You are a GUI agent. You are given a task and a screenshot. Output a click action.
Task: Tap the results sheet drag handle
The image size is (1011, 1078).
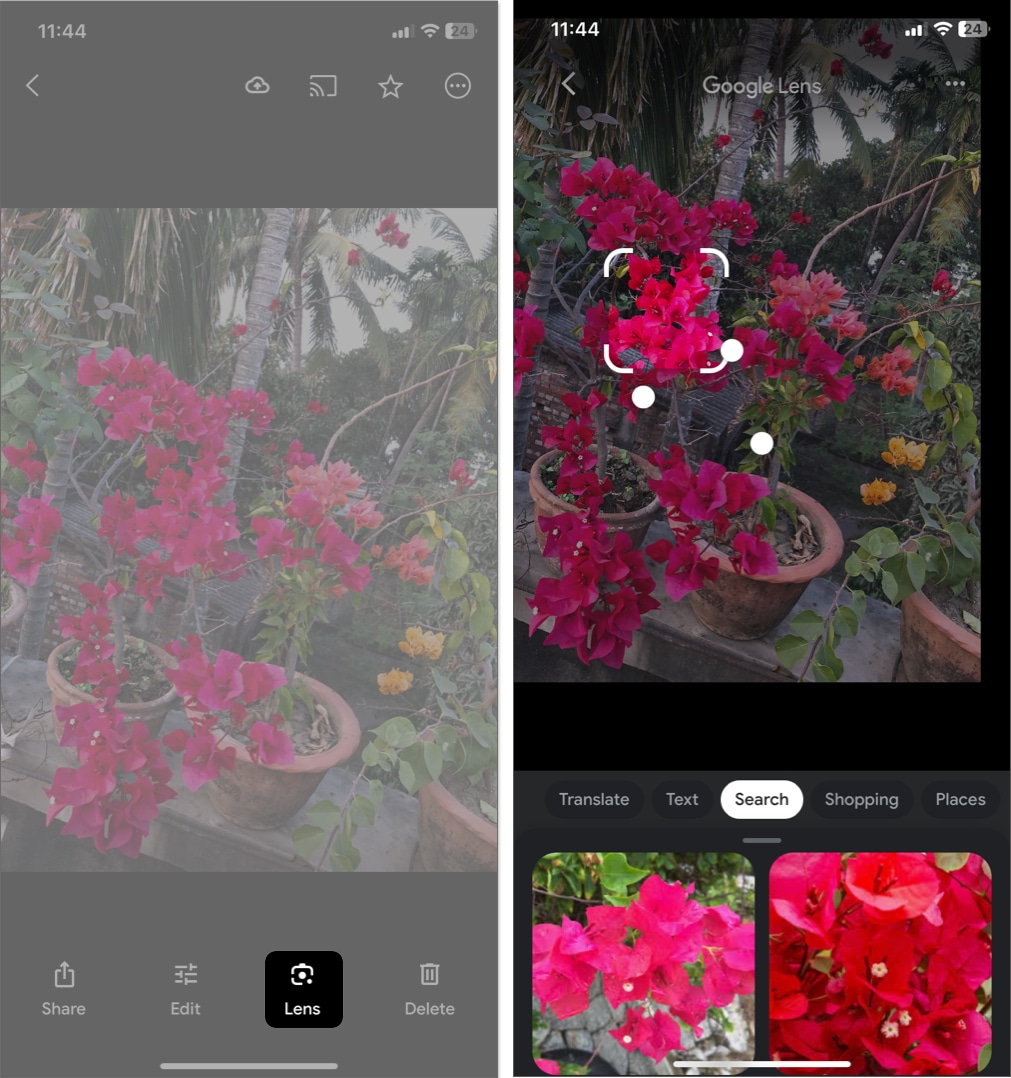point(762,840)
